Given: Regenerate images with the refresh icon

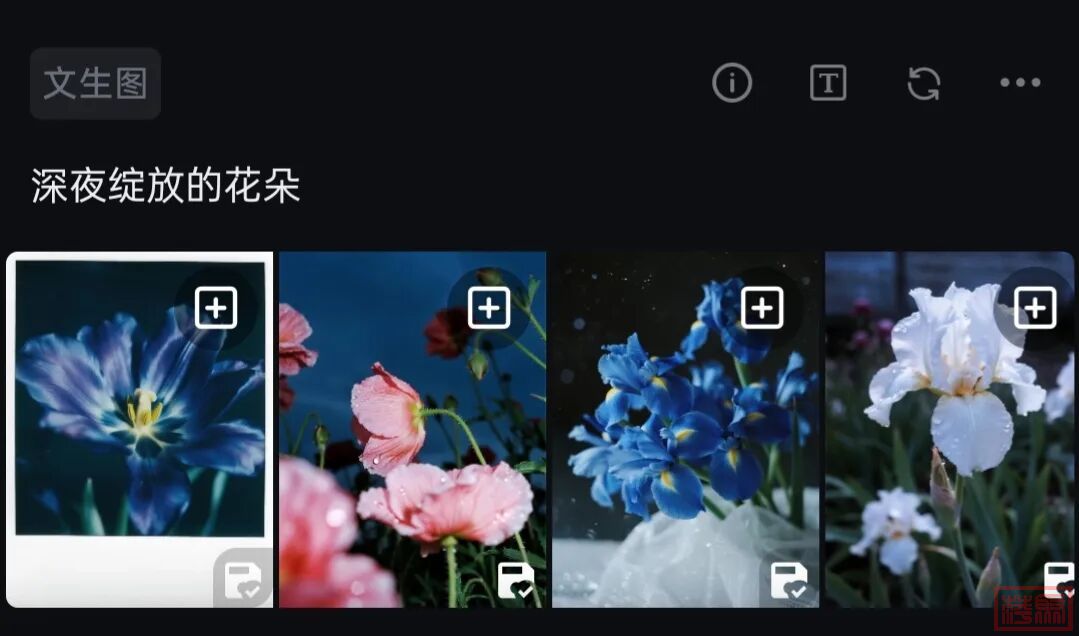Looking at the screenshot, I should point(924,83).
